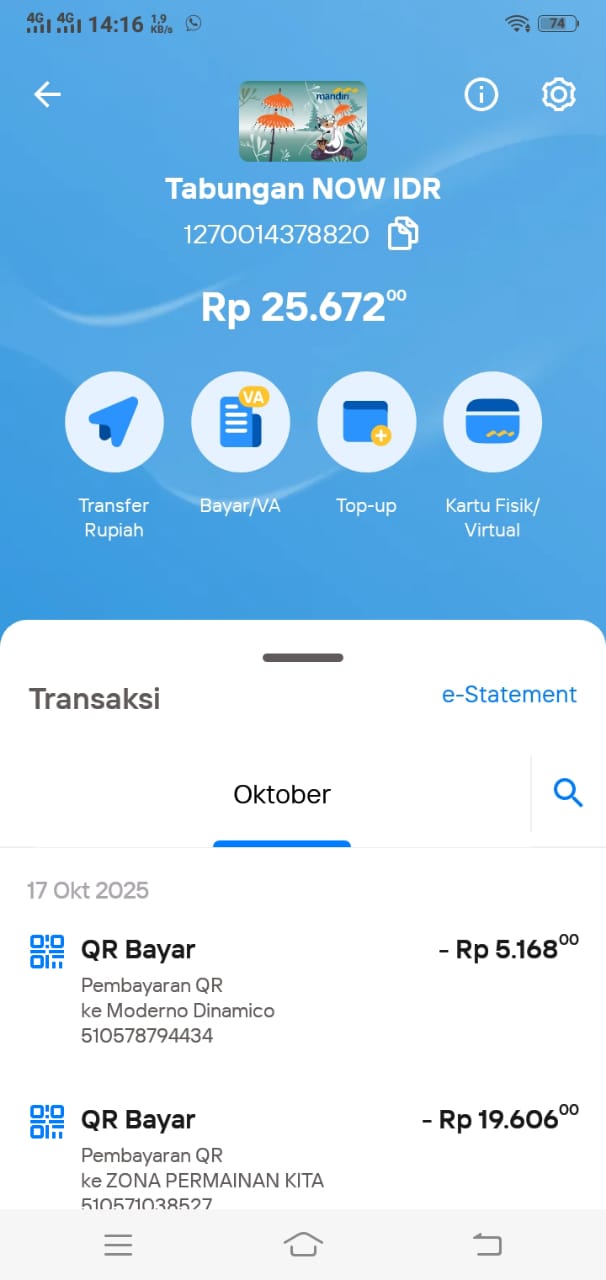This screenshot has height=1280, width=606.
Task: Go to the system home screen
Action: point(303,1244)
